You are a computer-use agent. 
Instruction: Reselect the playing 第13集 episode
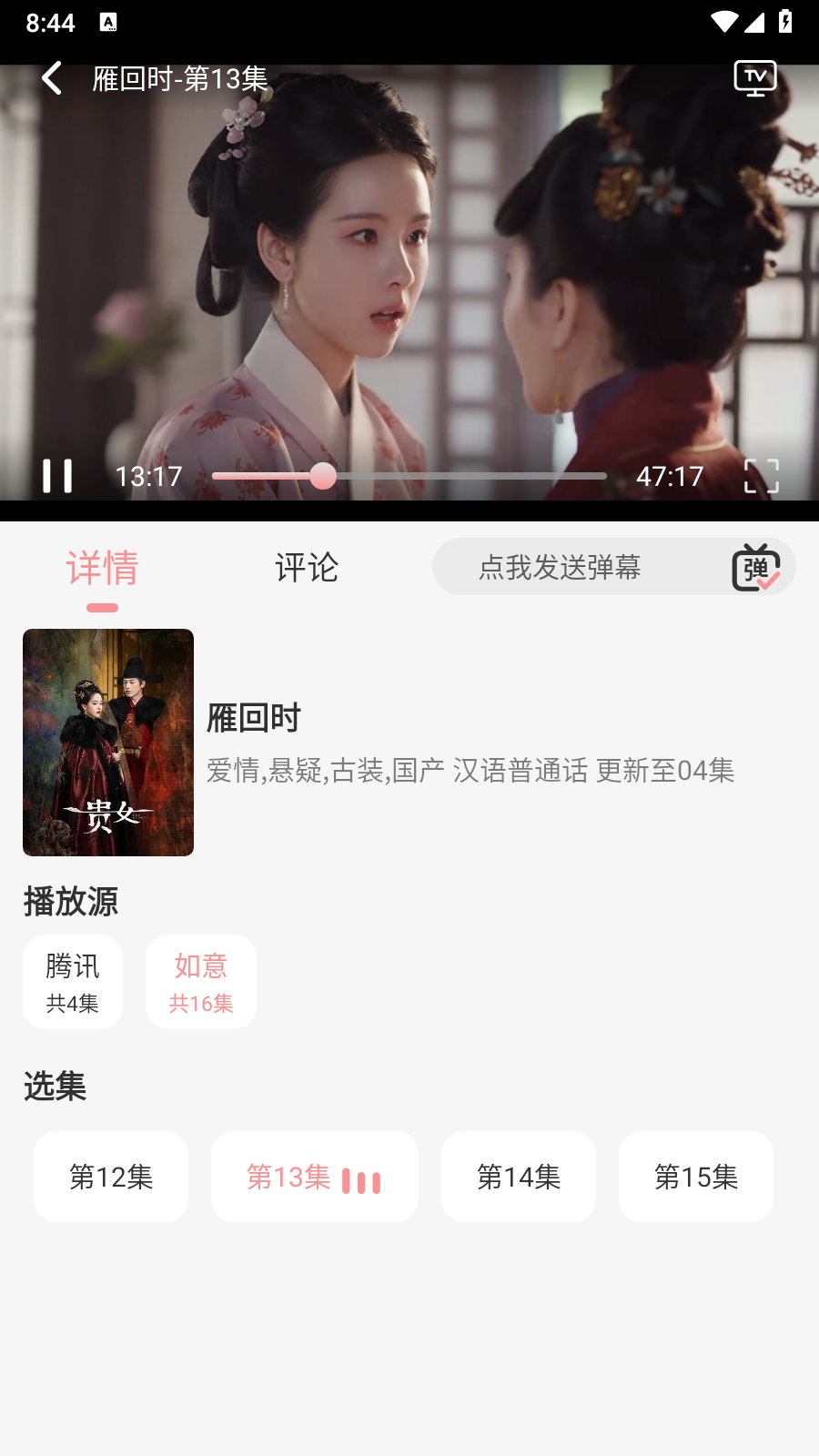pyautogui.click(x=315, y=1176)
